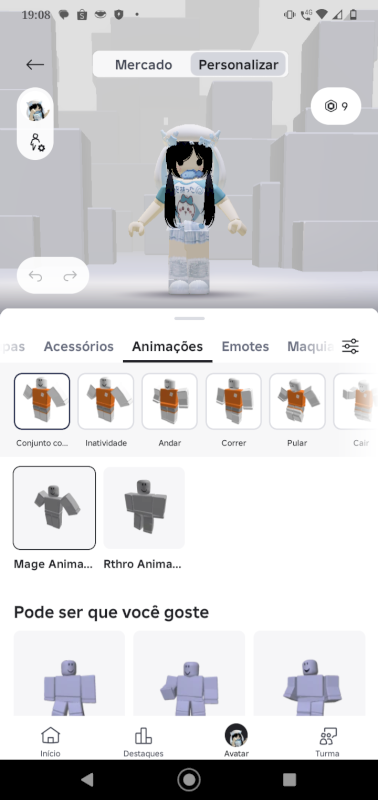
Task: Open the filter sliders icon
Action: [350, 346]
